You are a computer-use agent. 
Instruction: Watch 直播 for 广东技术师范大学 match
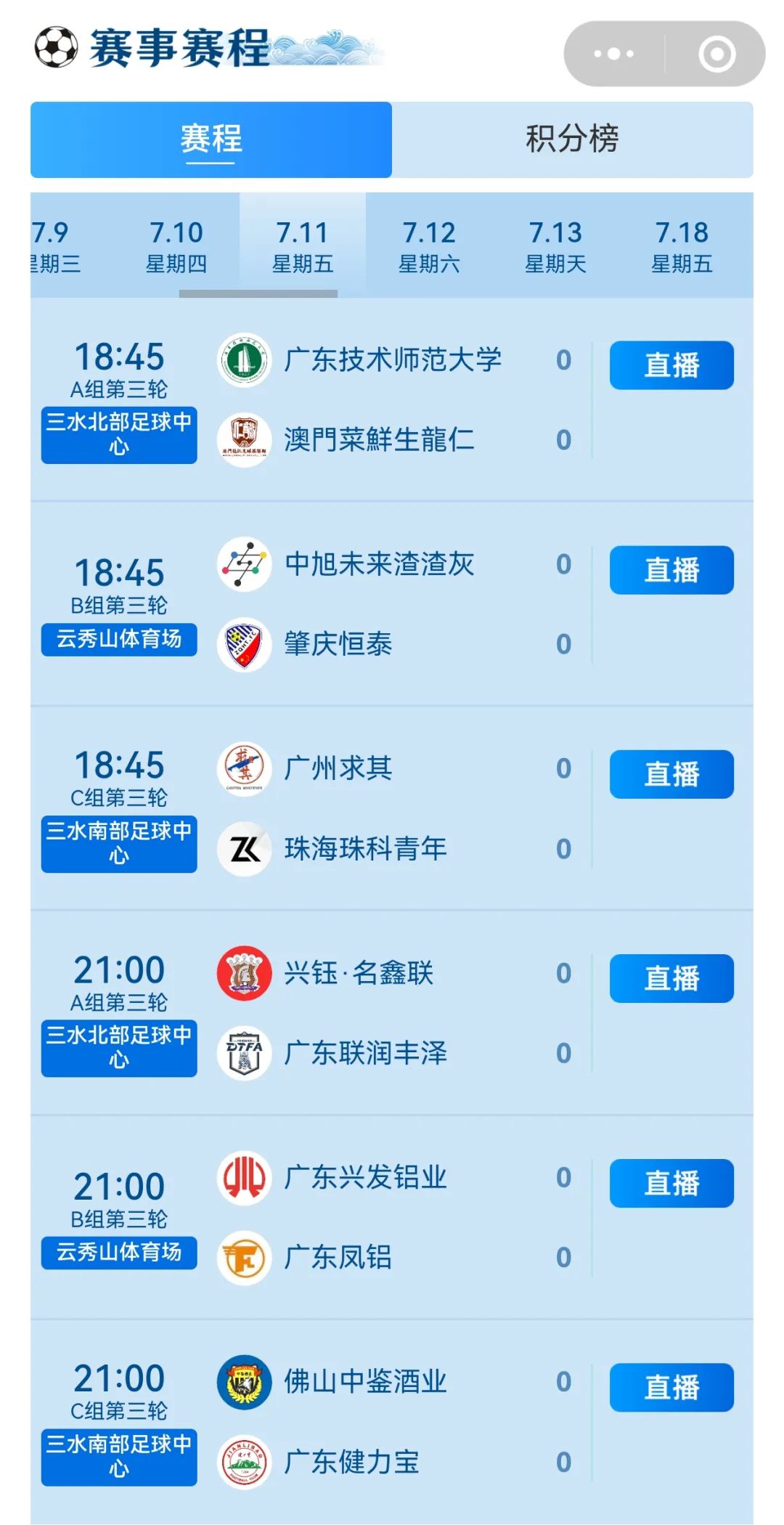[671, 365]
